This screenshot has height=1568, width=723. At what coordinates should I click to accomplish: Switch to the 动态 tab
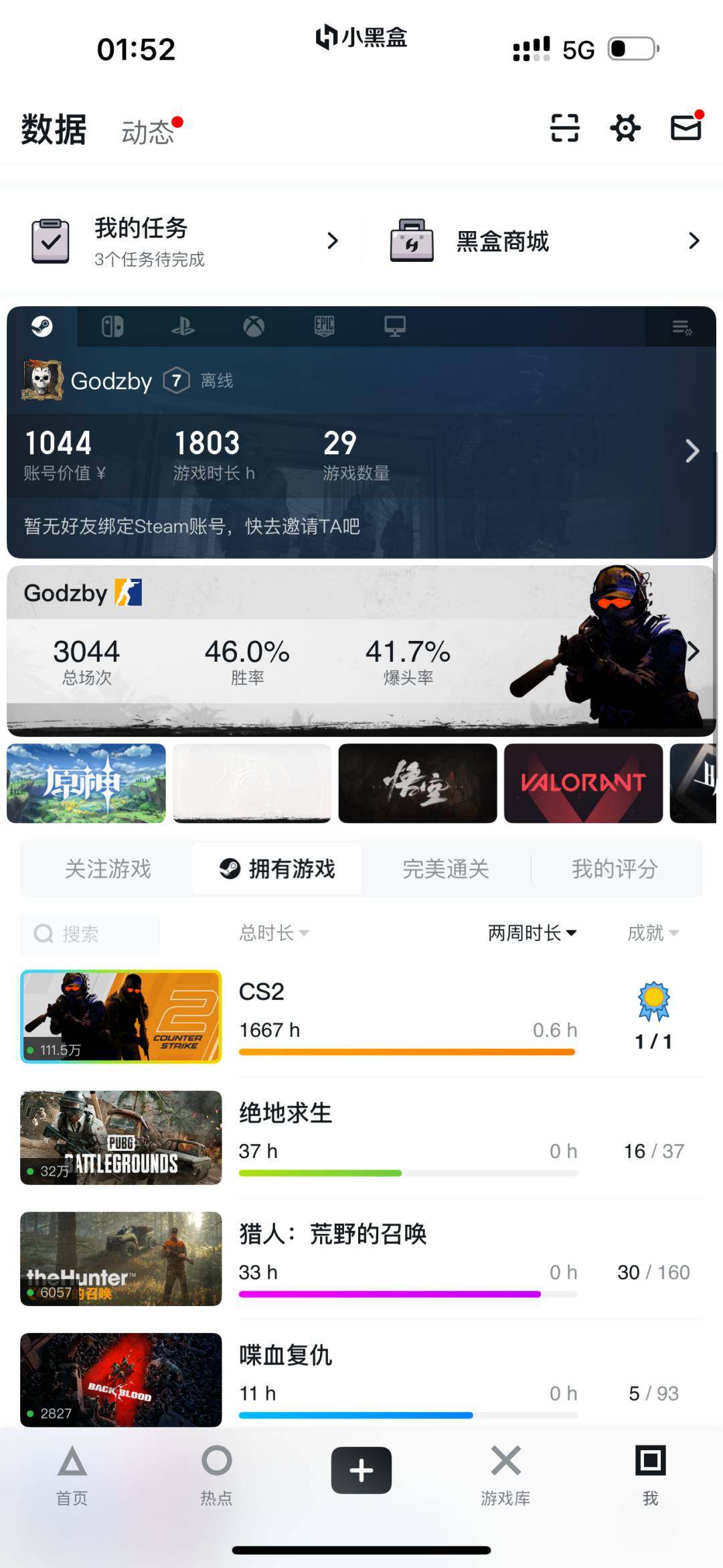click(148, 131)
